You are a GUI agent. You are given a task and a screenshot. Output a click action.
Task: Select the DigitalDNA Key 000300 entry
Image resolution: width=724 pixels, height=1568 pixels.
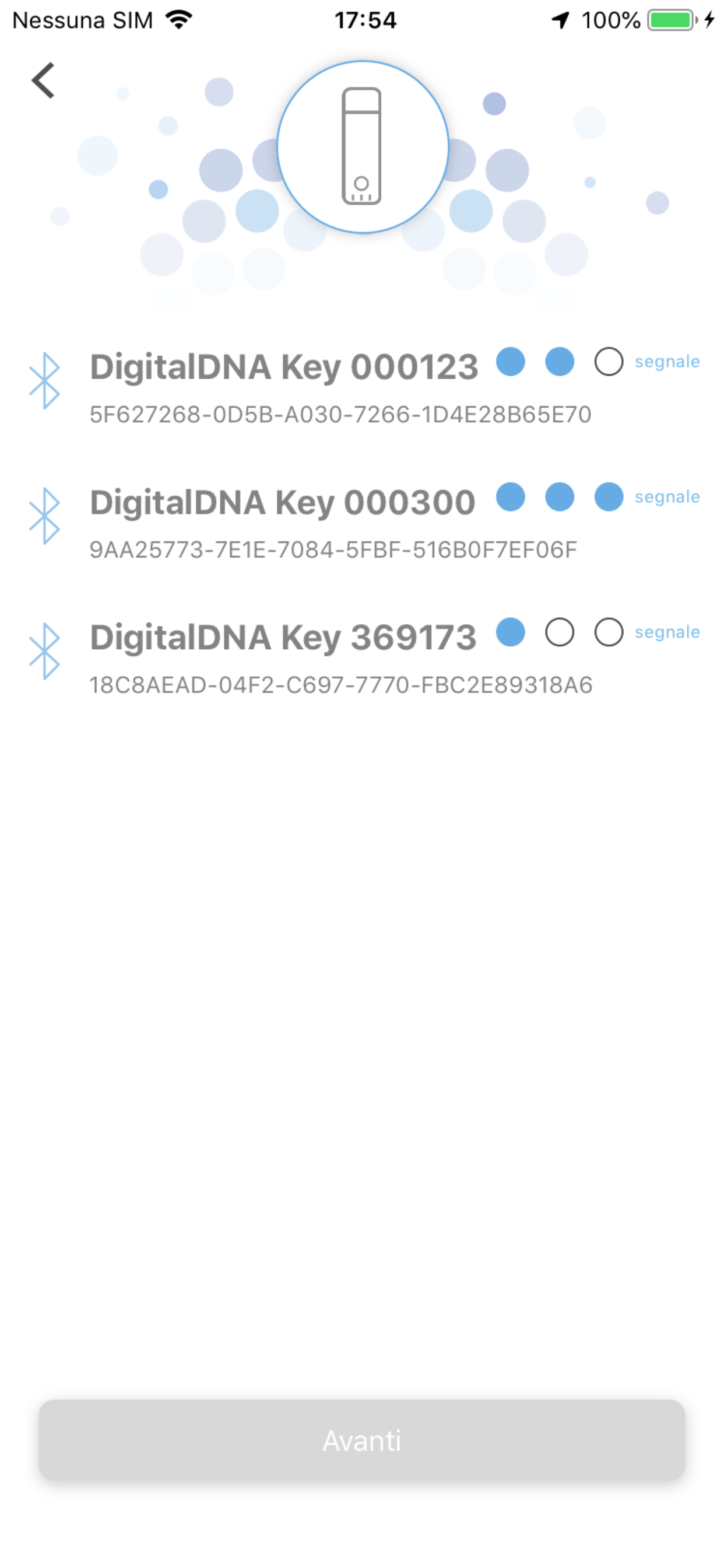point(283,501)
